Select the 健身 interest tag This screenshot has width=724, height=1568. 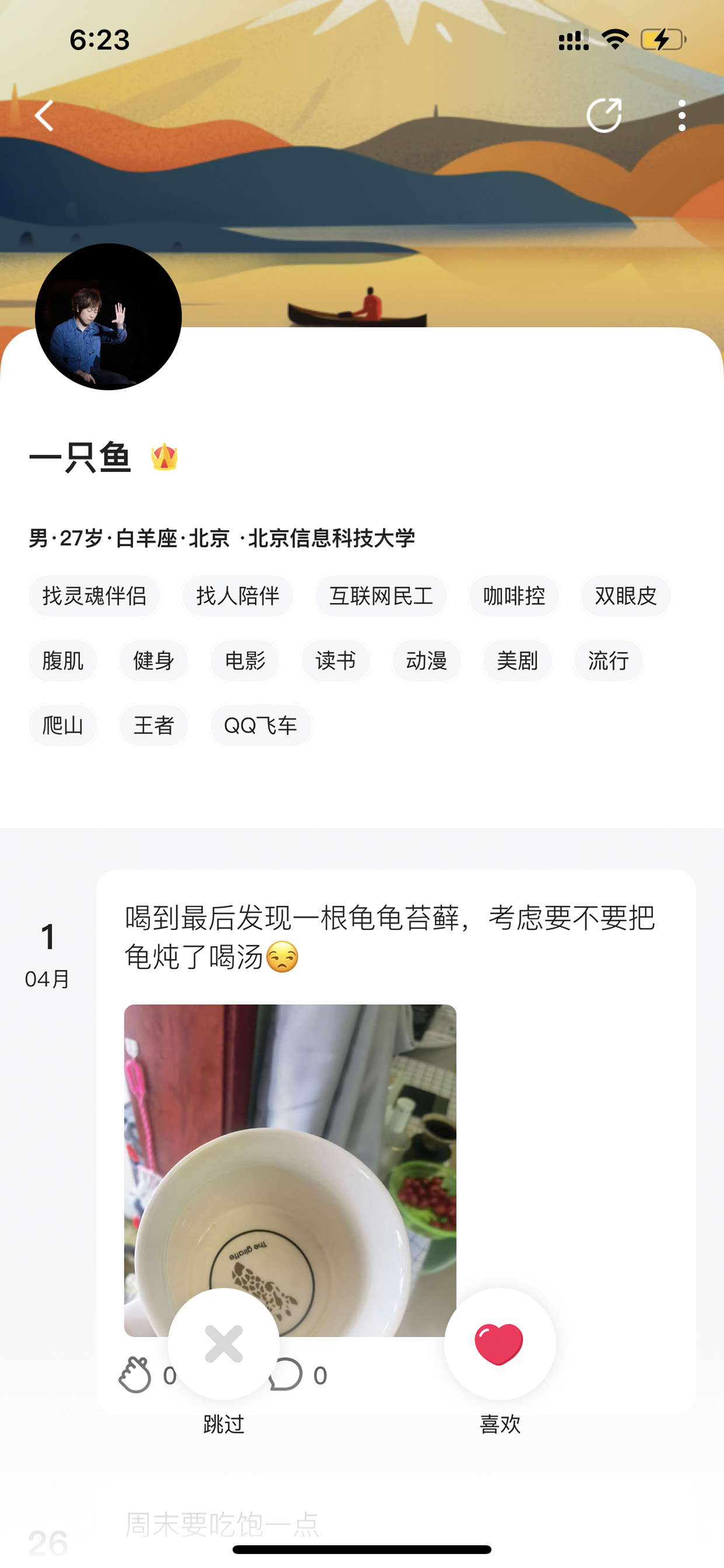pyautogui.click(x=154, y=660)
